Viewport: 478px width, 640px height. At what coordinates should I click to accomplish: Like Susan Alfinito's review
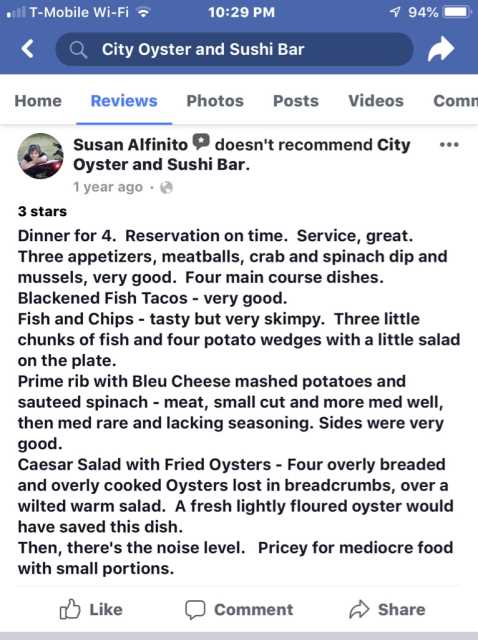pyautogui.click(x=91, y=609)
